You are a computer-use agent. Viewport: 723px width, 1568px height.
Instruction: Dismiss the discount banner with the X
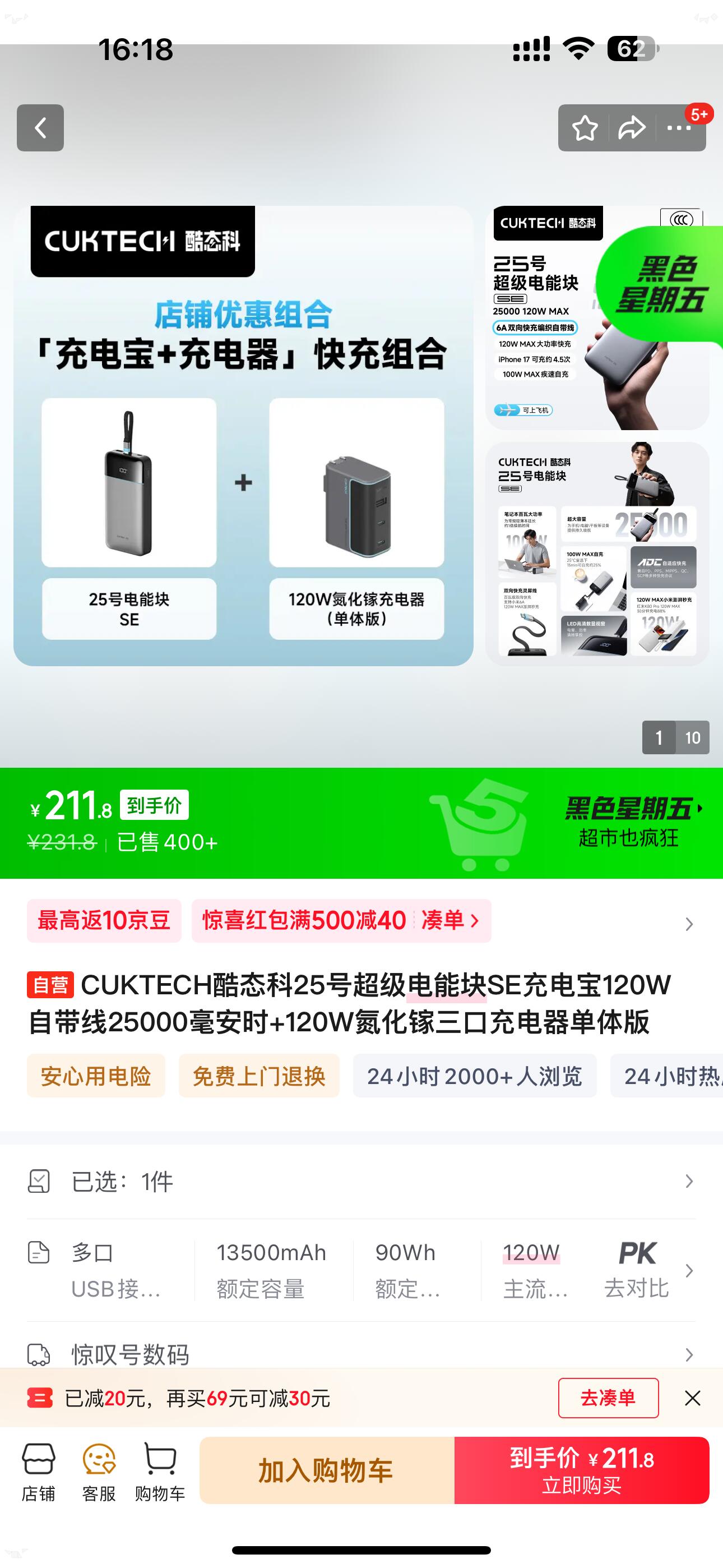(x=693, y=1398)
